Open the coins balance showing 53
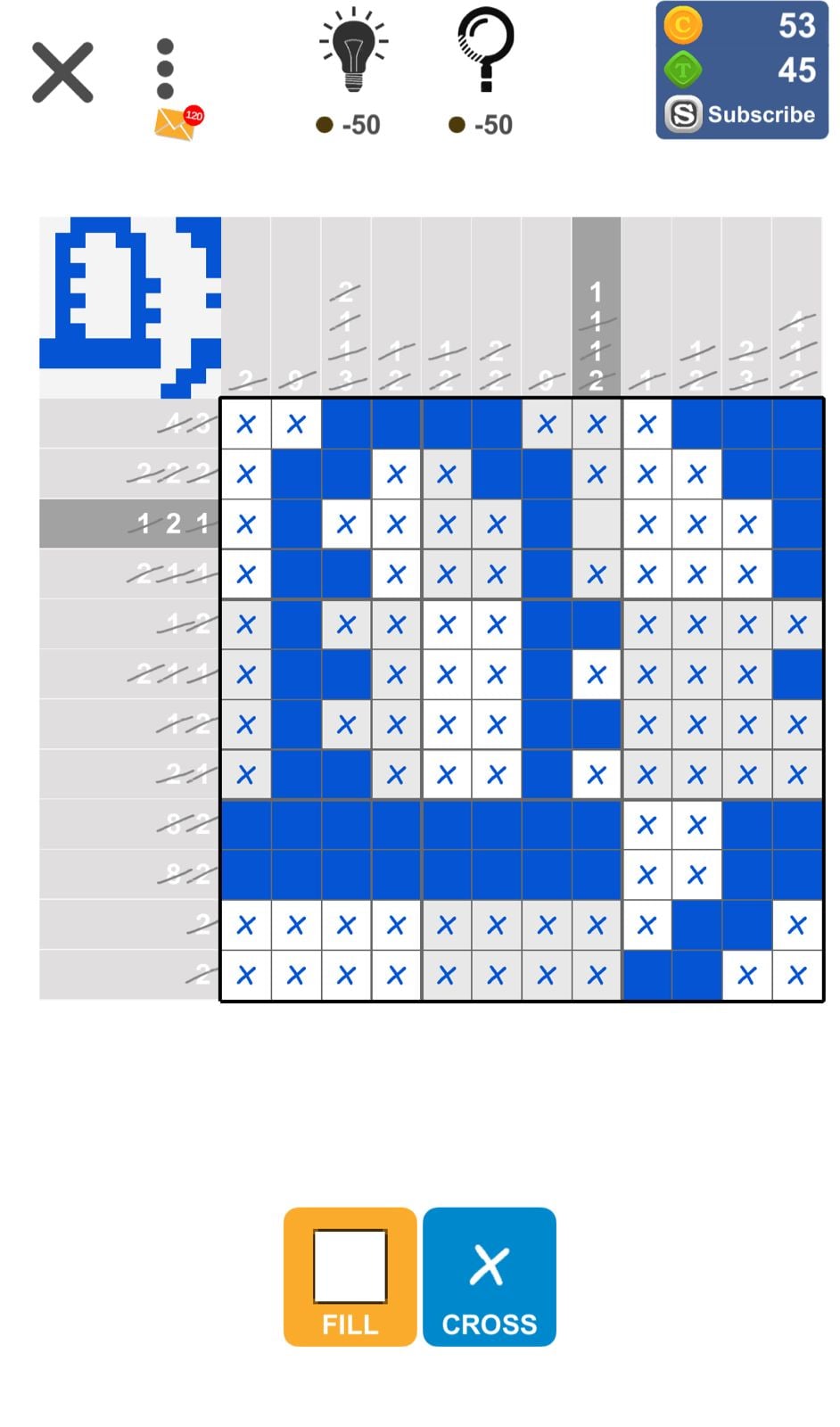 (x=742, y=26)
